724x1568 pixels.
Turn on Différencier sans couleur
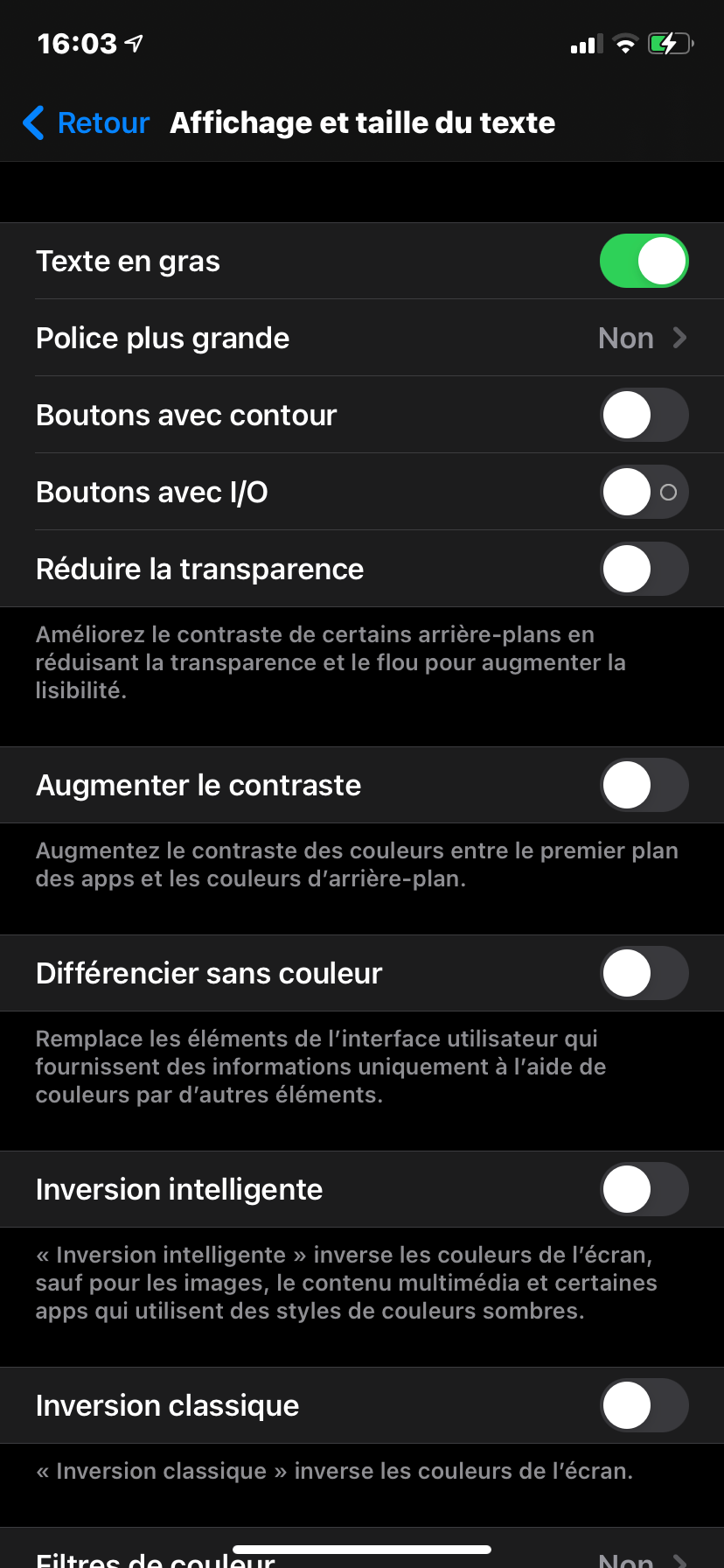click(644, 973)
